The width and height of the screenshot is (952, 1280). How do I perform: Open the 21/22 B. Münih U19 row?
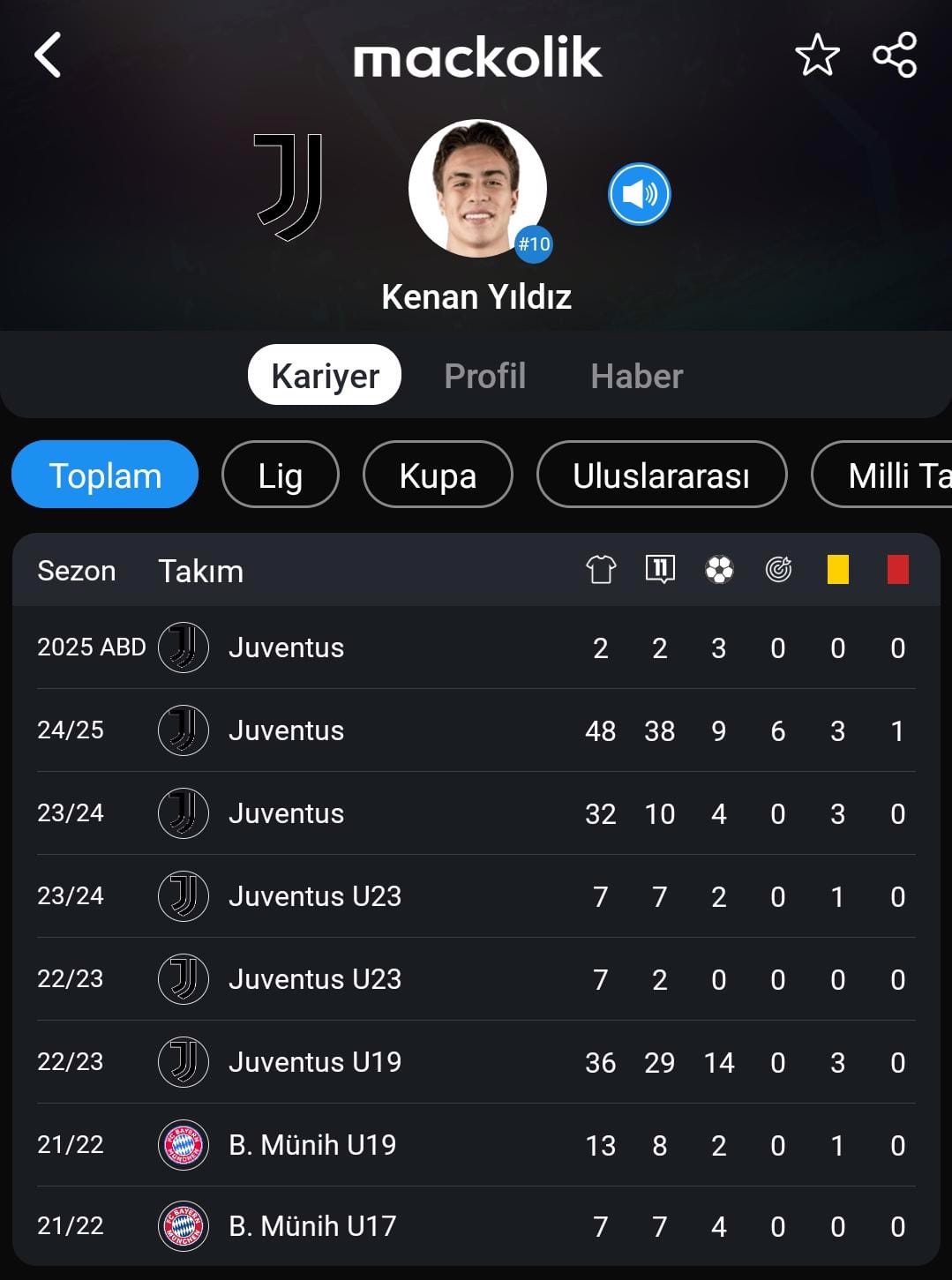click(x=476, y=1145)
